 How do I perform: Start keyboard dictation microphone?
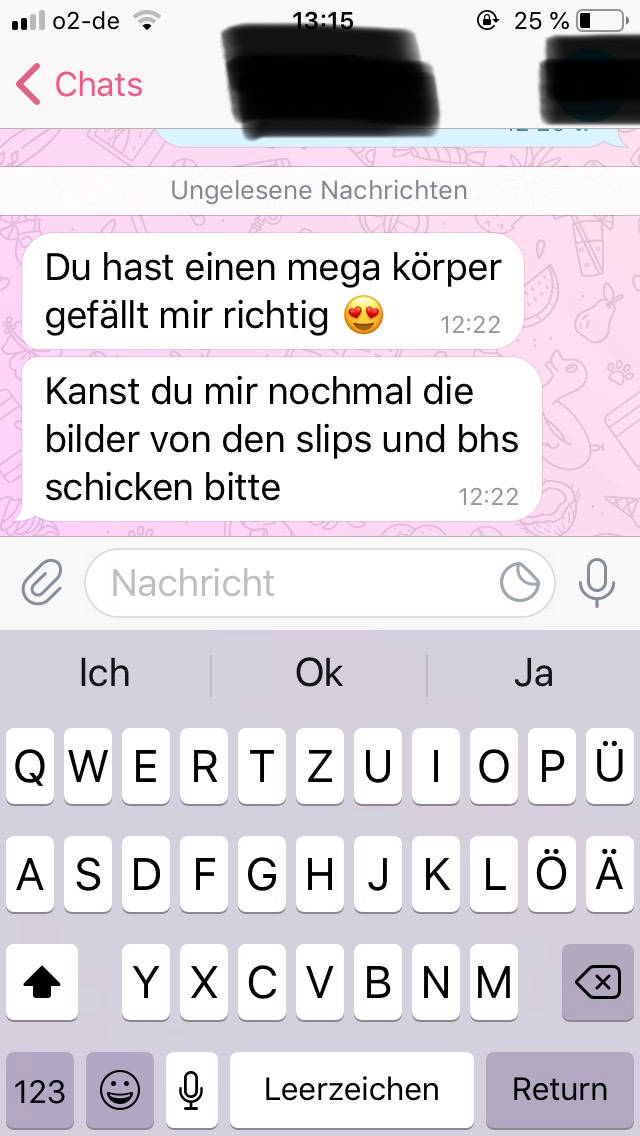pos(192,1090)
